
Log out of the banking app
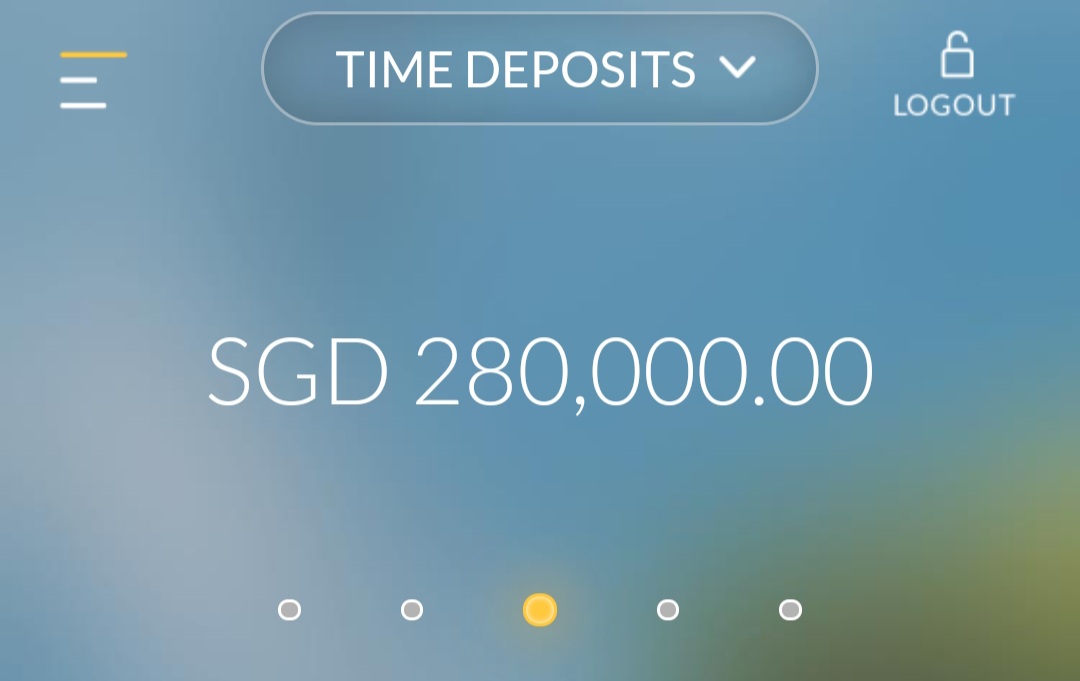coord(954,76)
